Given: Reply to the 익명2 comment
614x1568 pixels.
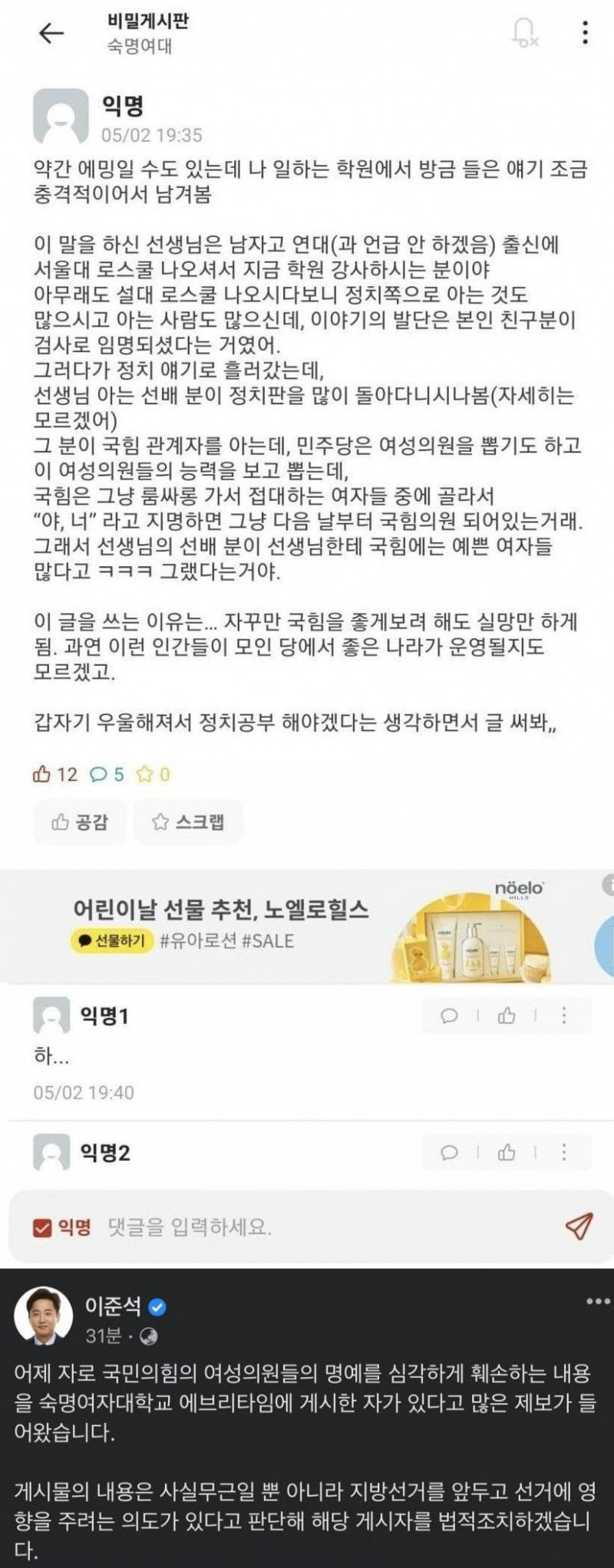Looking at the screenshot, I should pyautogui.click(x=449, y=1152).
